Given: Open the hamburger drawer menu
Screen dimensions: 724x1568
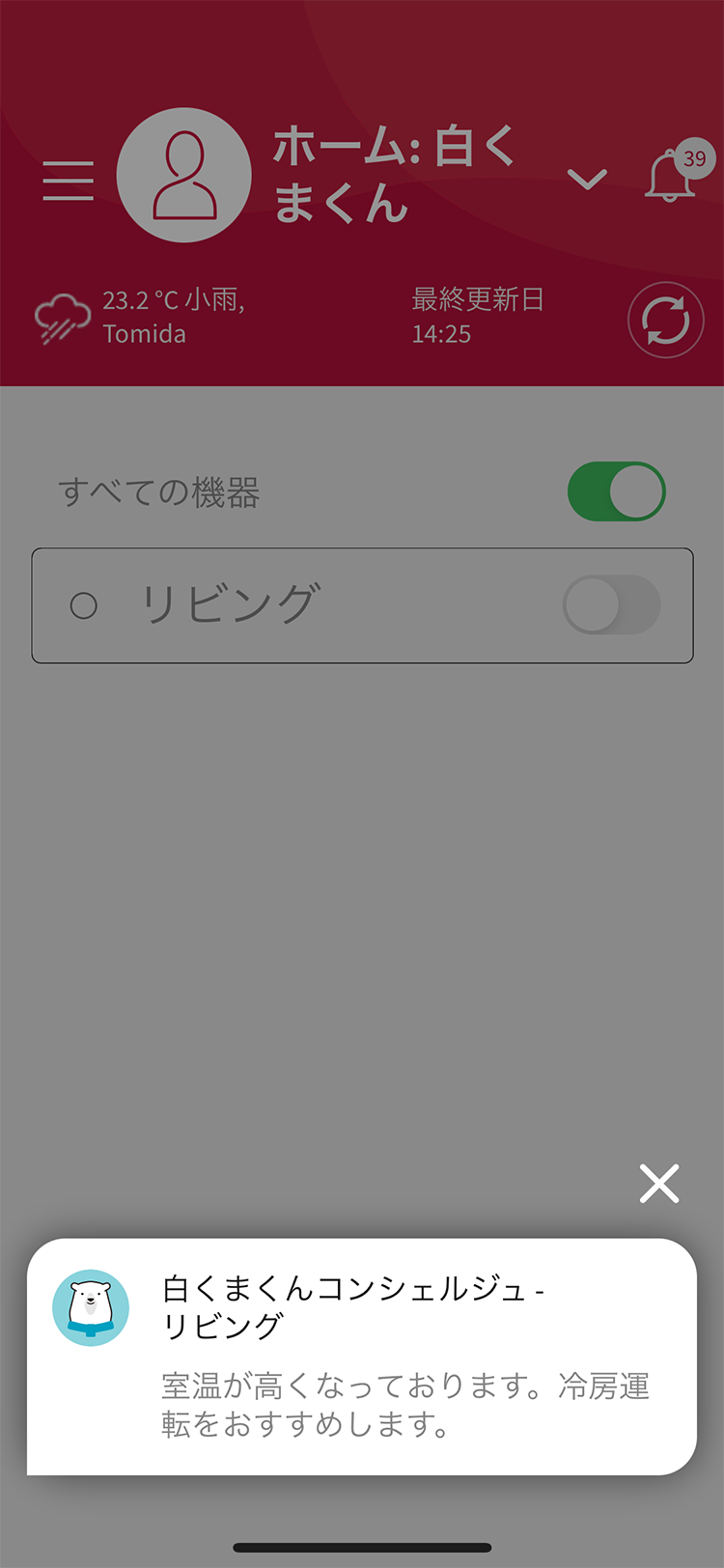Looking at the screenshot, I should (68, 182).
